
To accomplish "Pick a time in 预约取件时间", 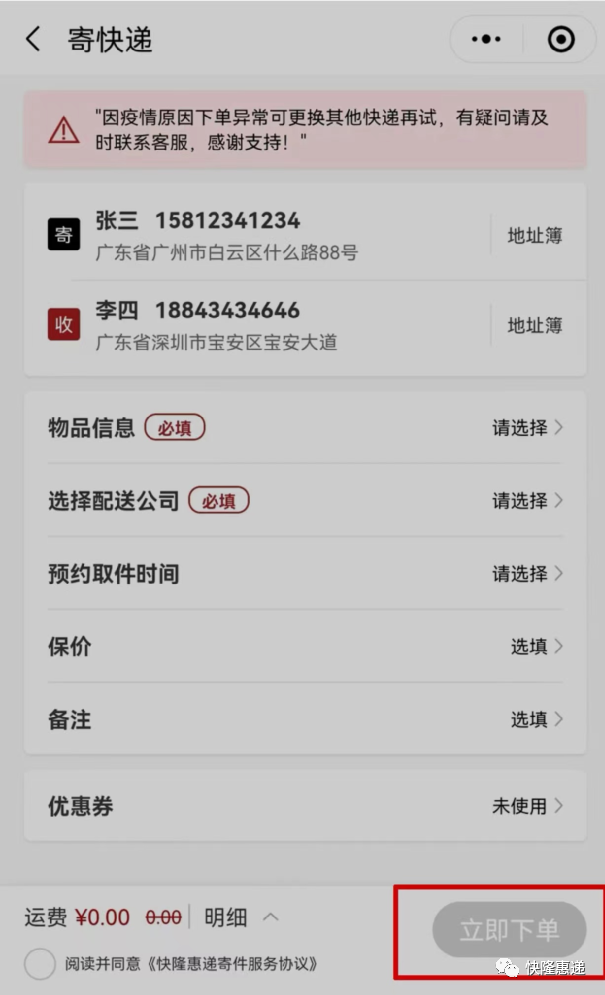I will tap(305, 574).
